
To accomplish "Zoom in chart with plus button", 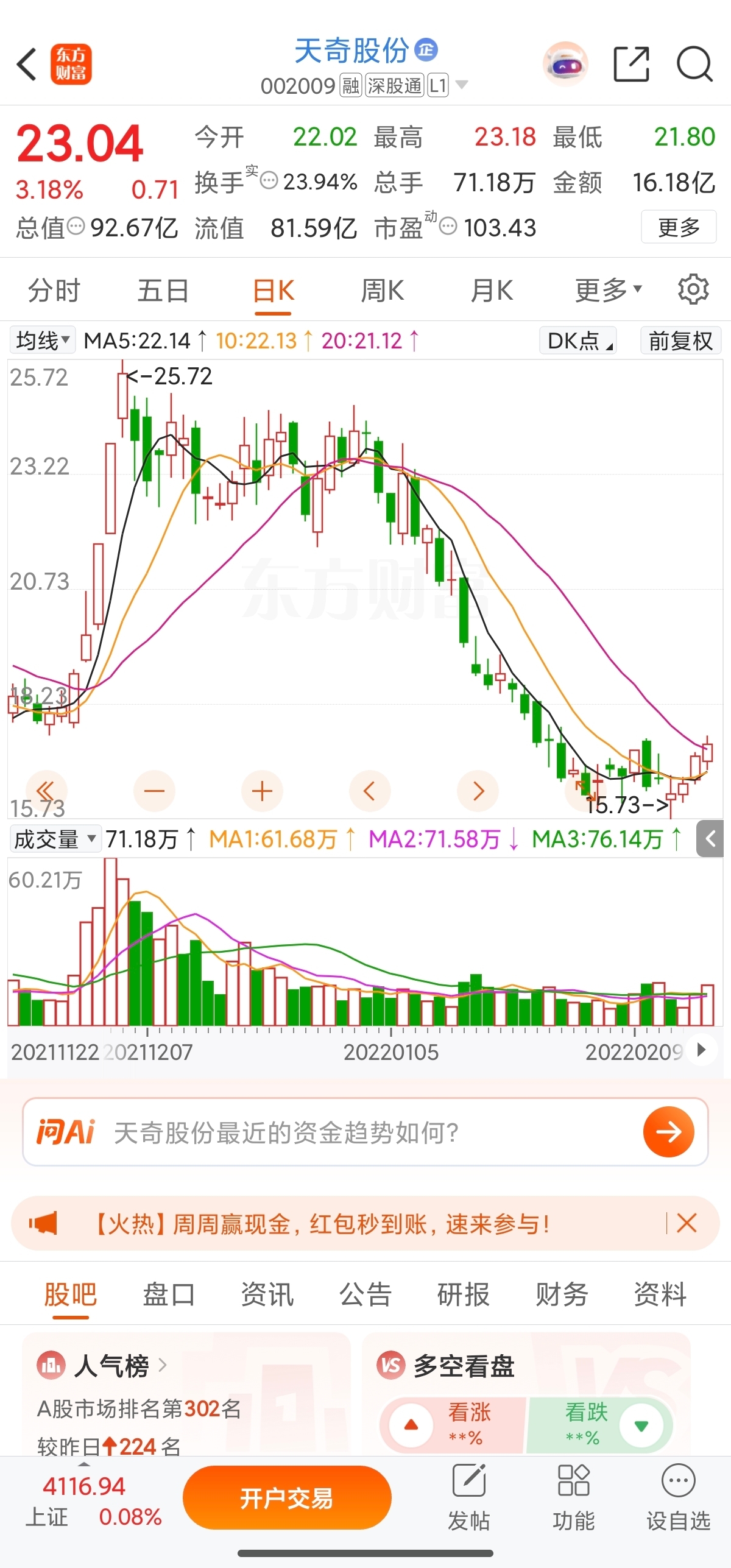I will 262,791.
